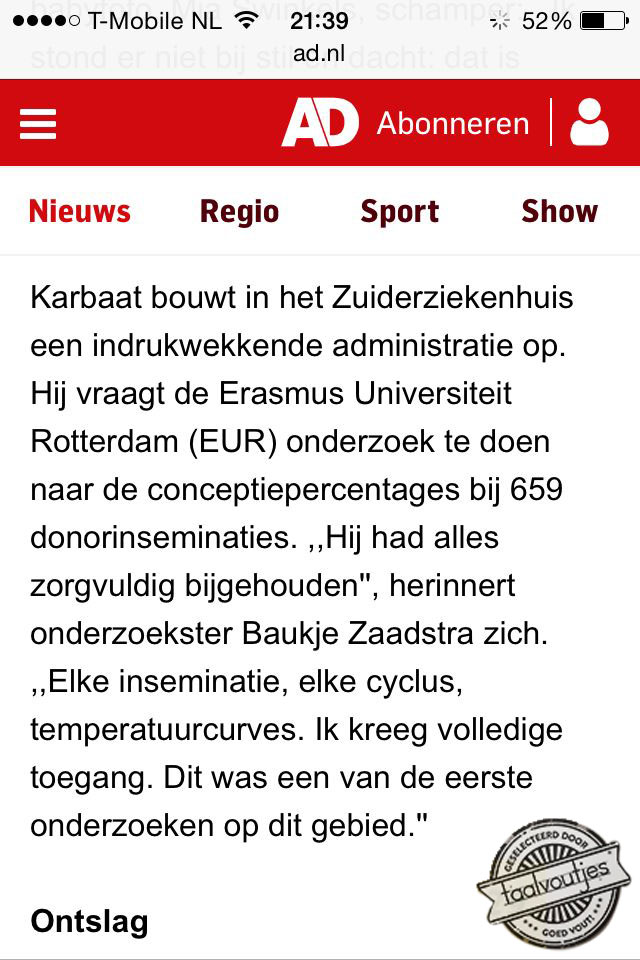Switch to the Nieuws tab
Screen dimensions: 640x960
click(x=80, y=211)
